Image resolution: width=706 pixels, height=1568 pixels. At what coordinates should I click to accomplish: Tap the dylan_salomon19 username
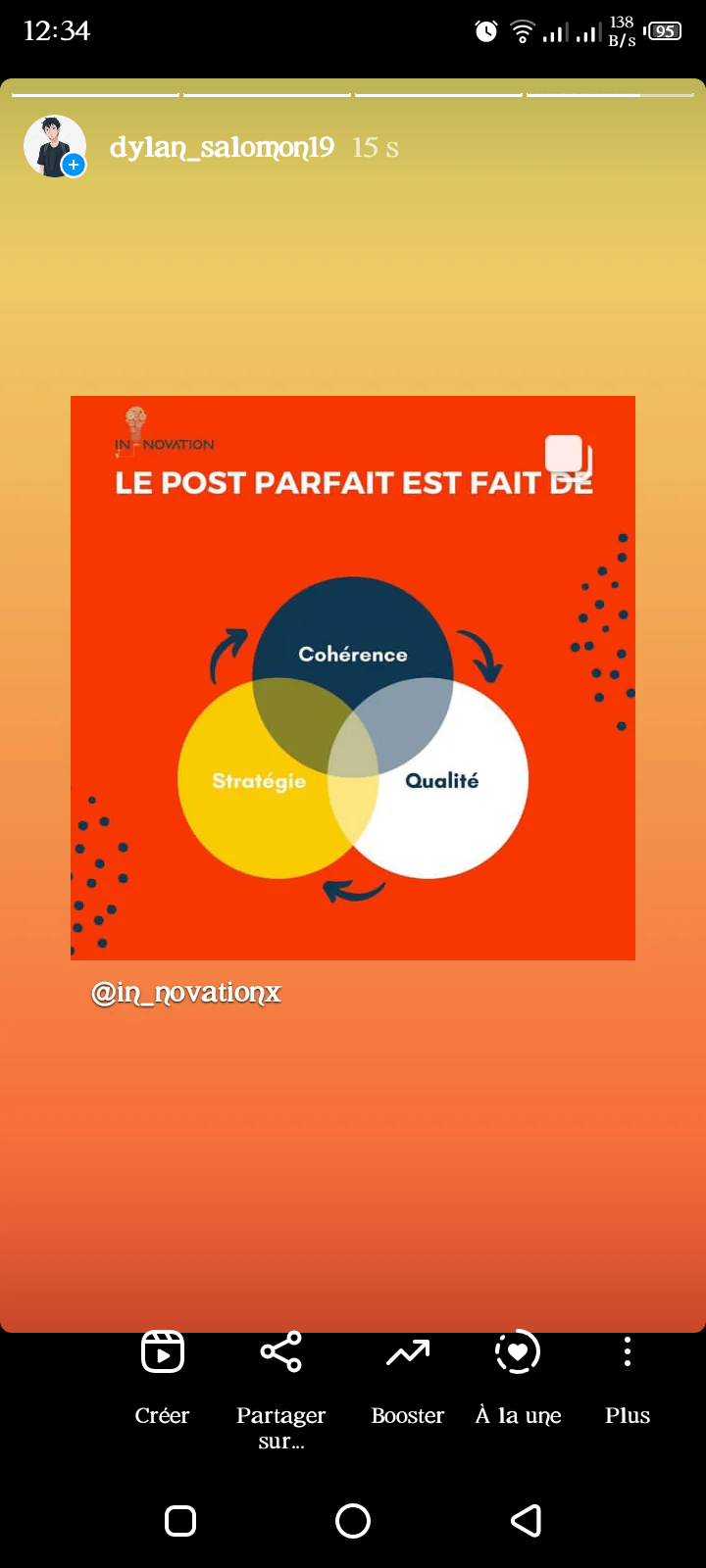coord(222,147)
